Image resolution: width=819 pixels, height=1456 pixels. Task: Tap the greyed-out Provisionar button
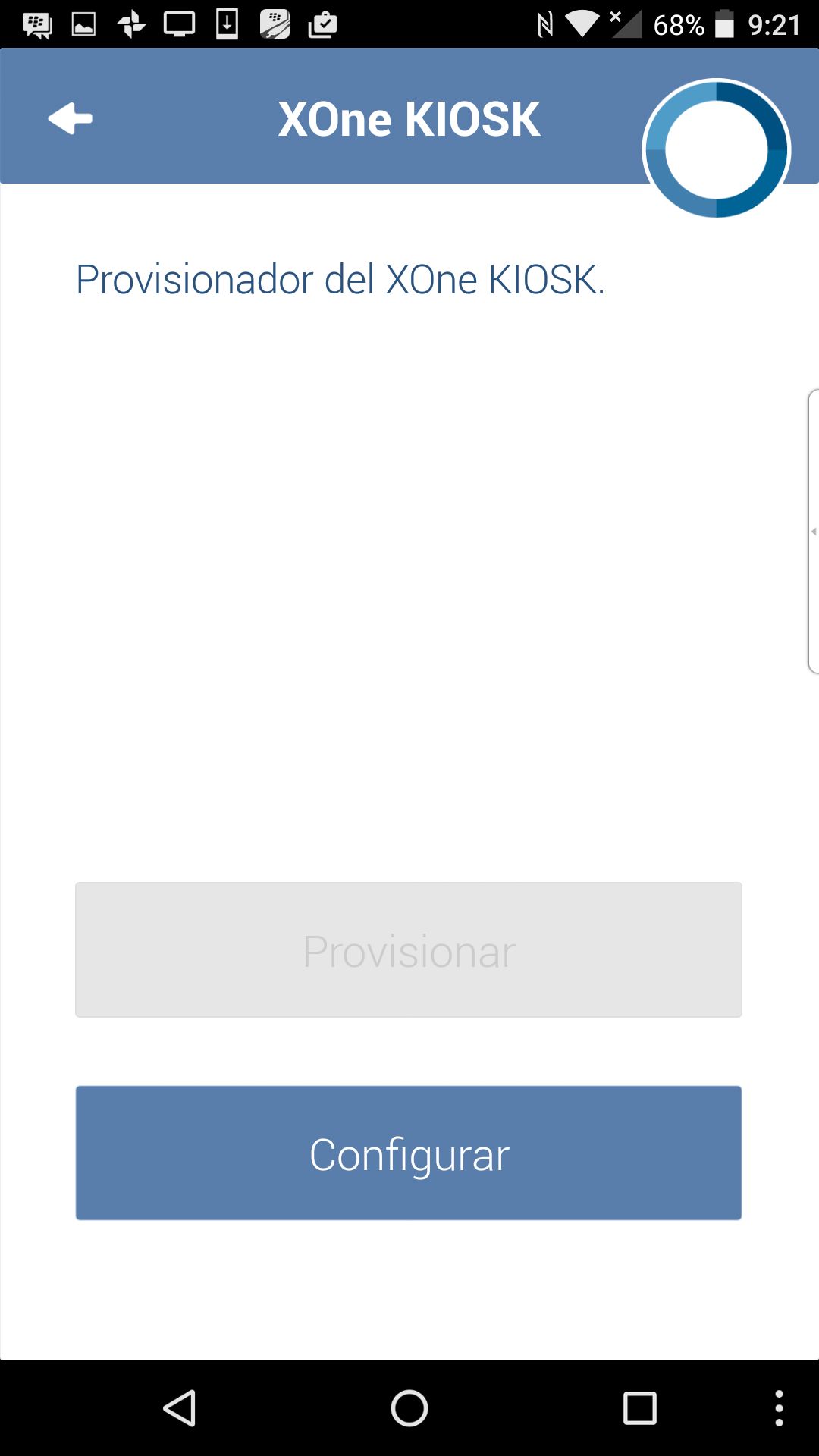point(409,949)
